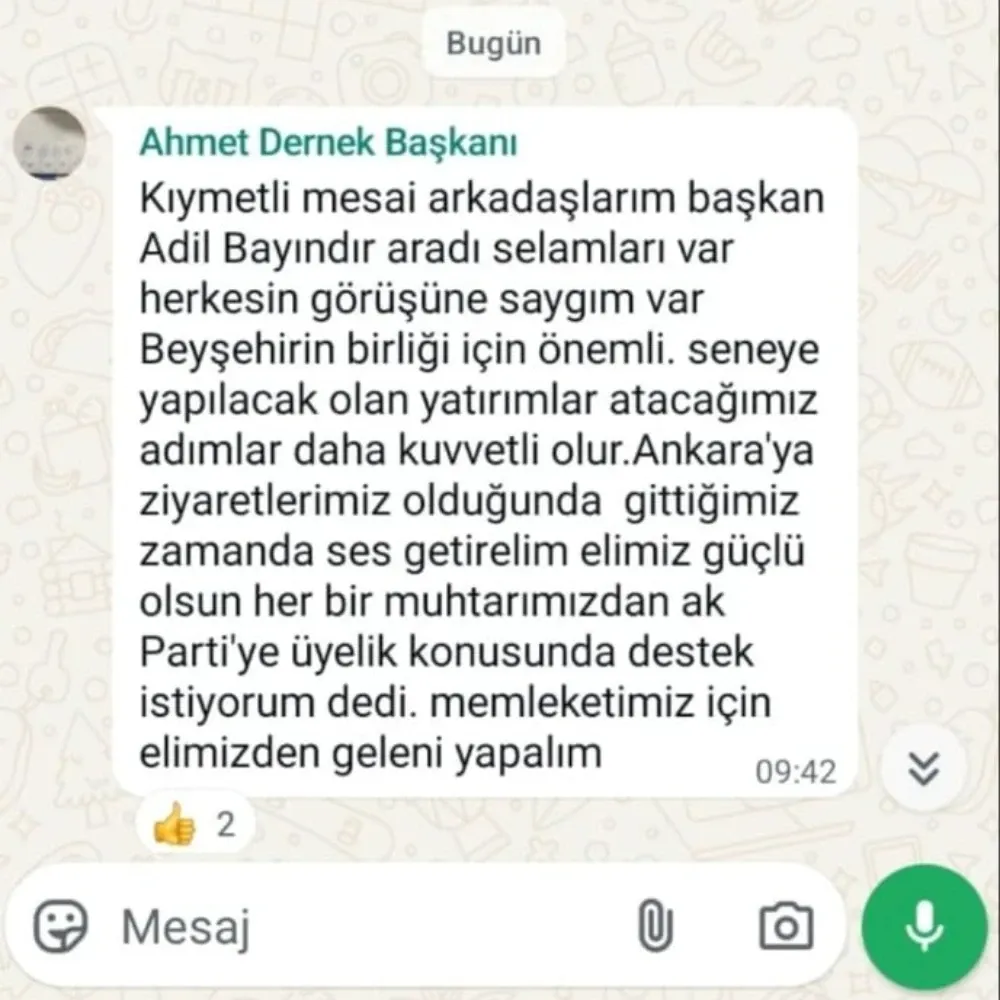
Task: Open the emoji and sticker picker
Action: (62, 926)
